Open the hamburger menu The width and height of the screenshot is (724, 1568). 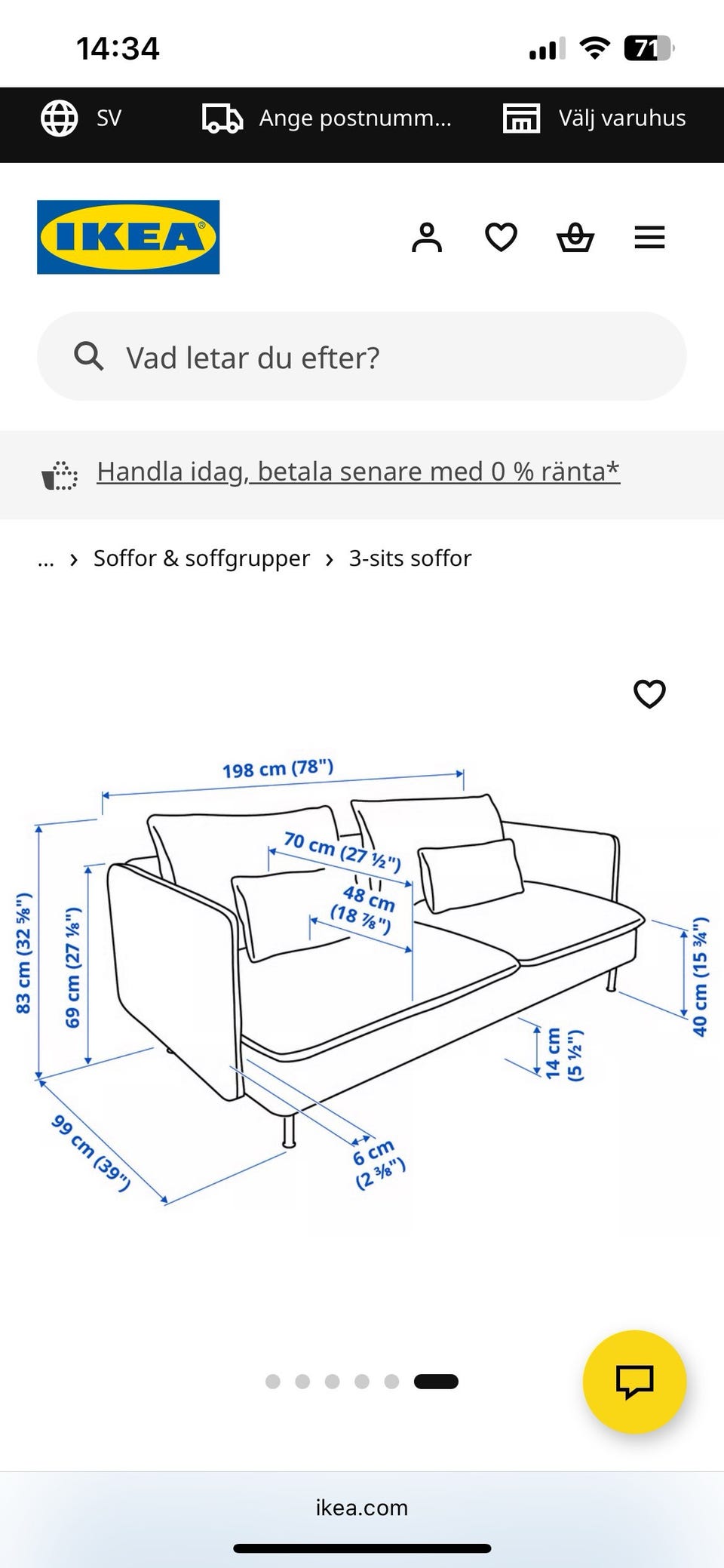(649, 238)
